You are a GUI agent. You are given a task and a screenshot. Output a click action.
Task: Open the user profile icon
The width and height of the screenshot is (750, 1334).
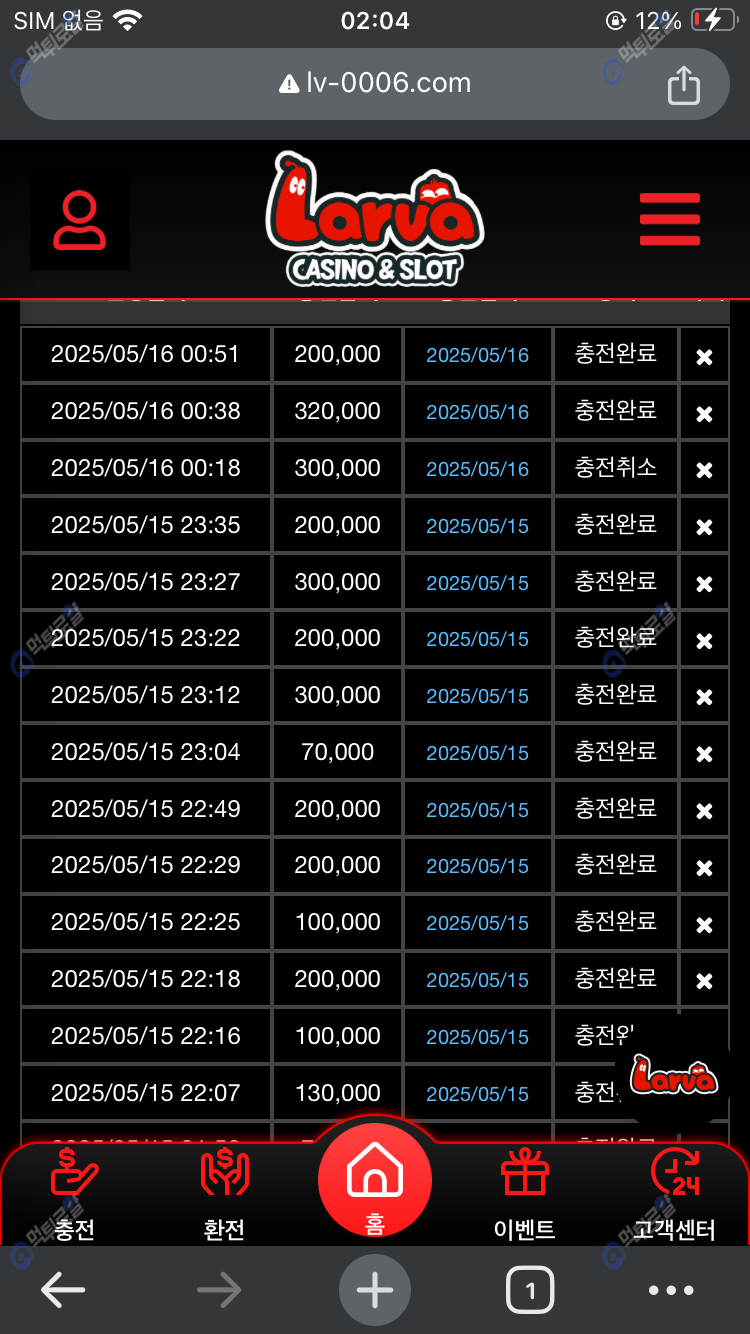click(x=80, y=221)
